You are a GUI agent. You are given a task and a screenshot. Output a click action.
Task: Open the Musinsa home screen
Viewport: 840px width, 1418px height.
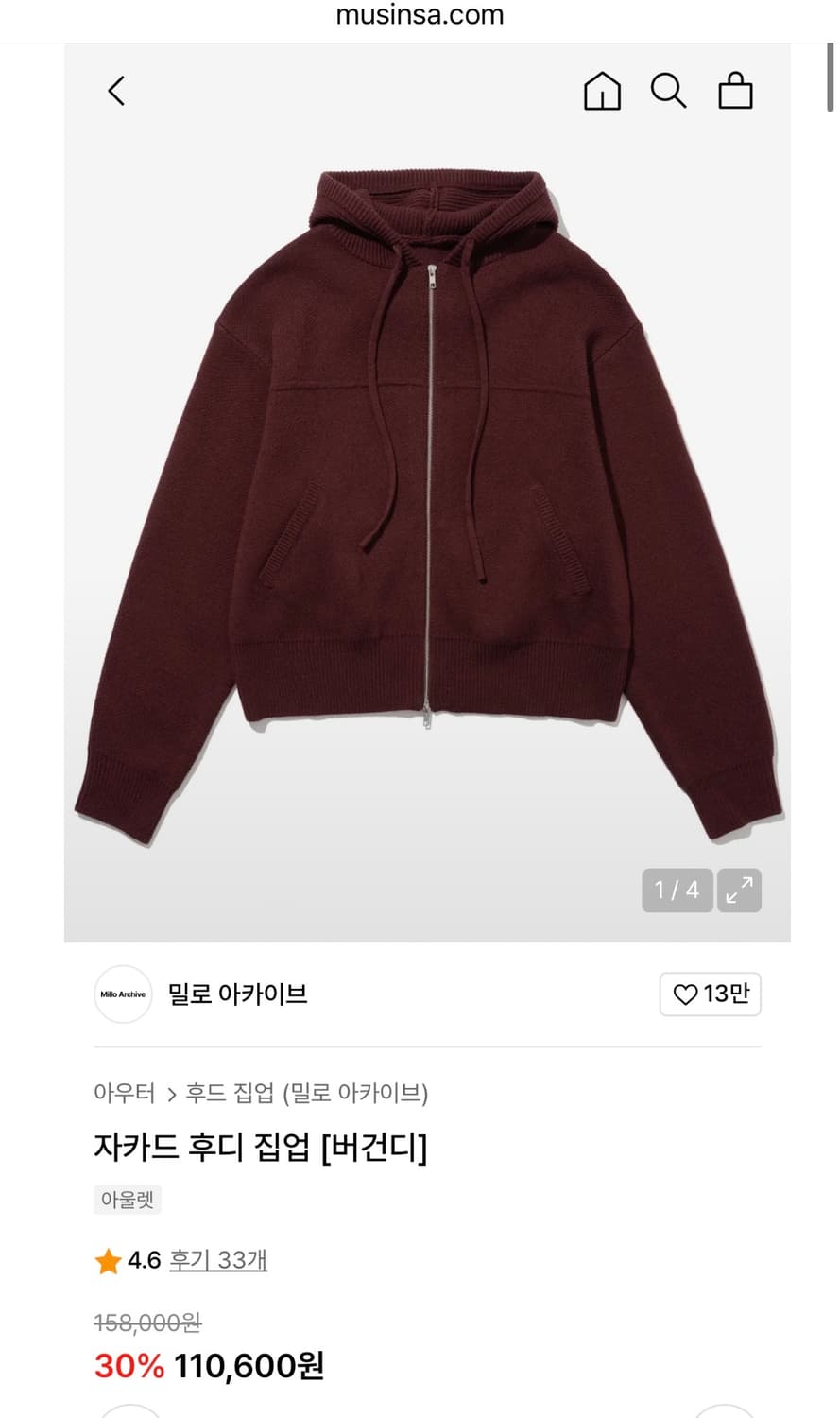click(x=601, y=91)
